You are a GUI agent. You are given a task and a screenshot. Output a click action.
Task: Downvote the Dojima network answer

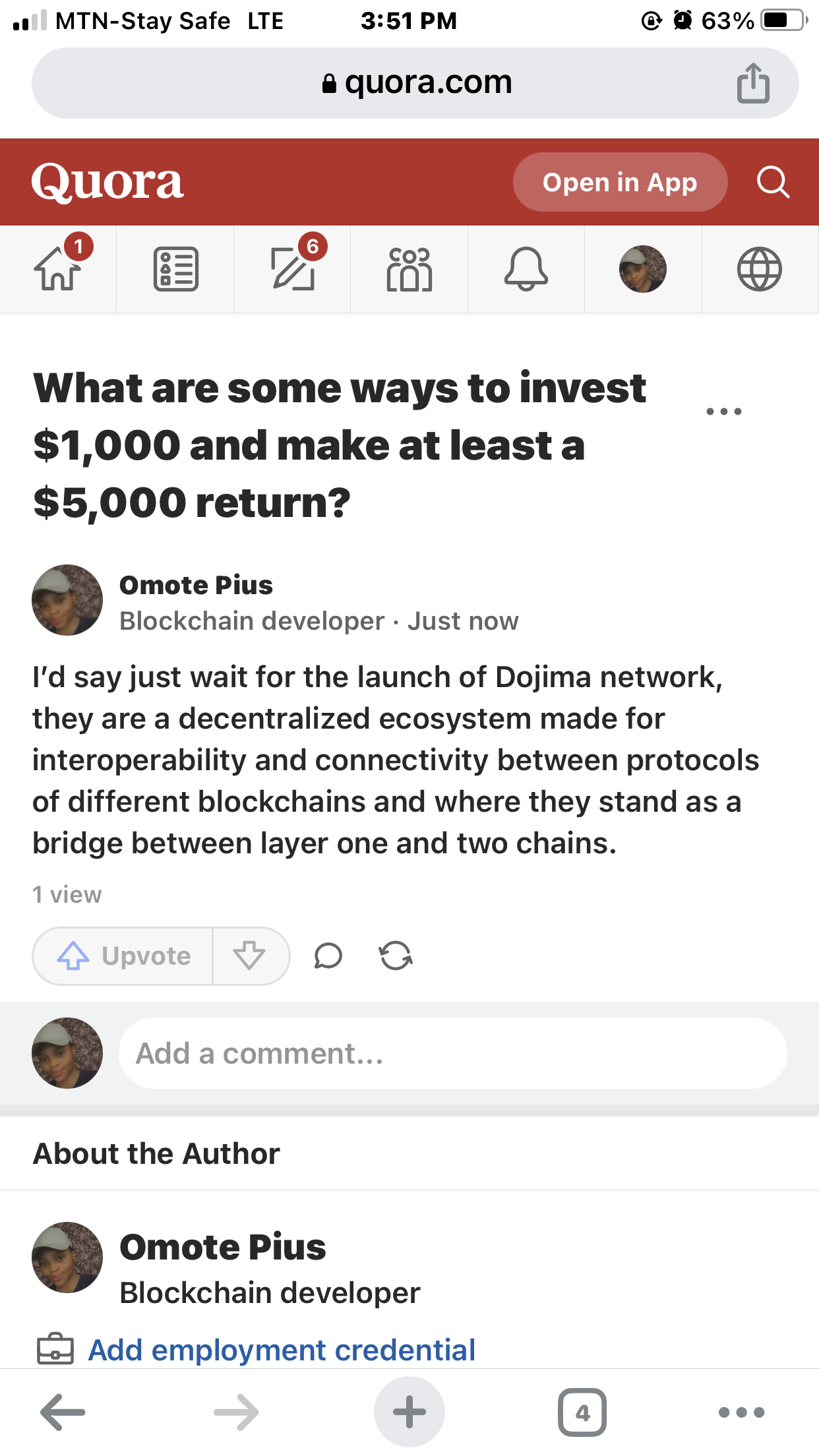pyautogui.click(x=249, y=956)
